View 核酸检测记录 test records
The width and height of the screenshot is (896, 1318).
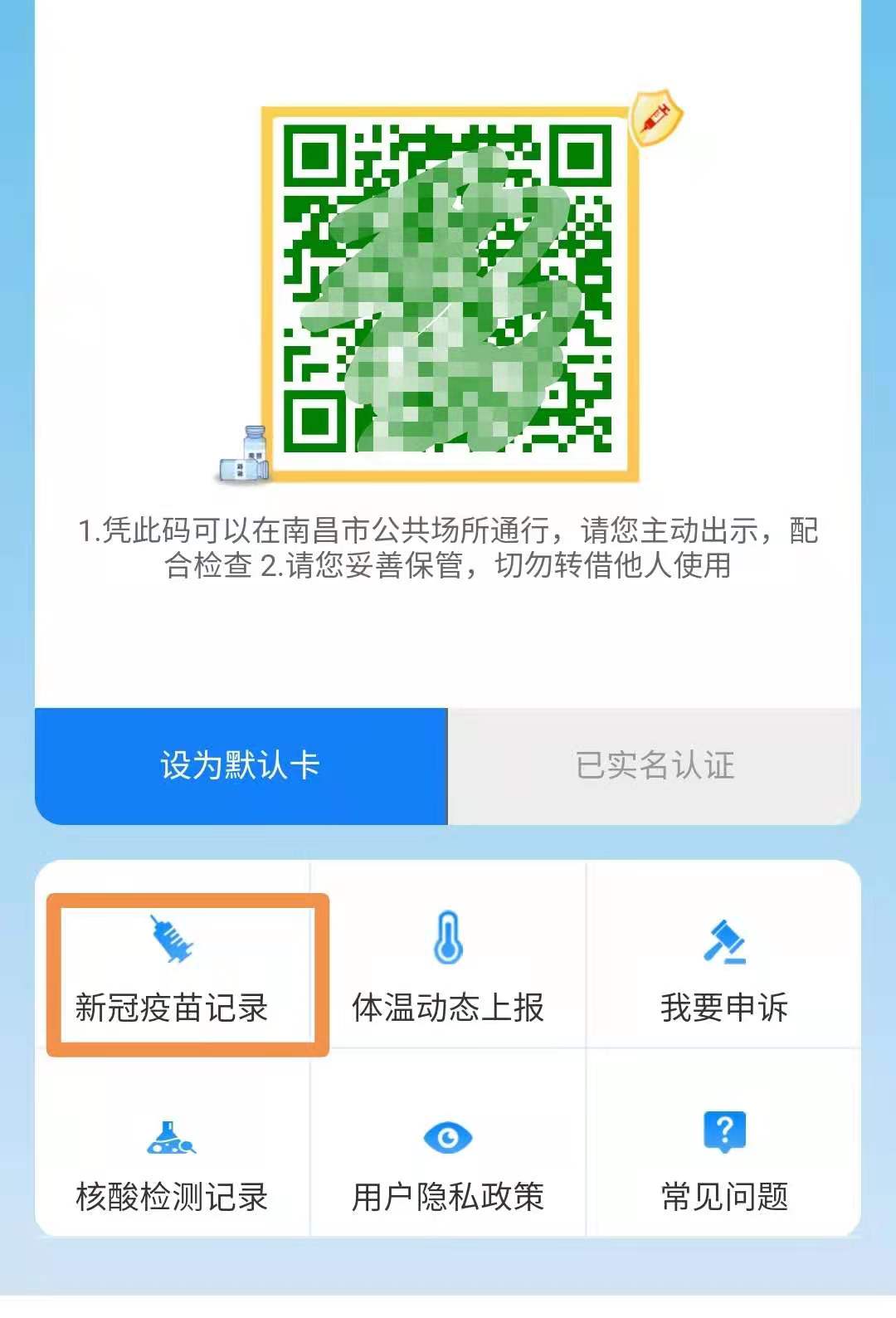(173, 1162)
